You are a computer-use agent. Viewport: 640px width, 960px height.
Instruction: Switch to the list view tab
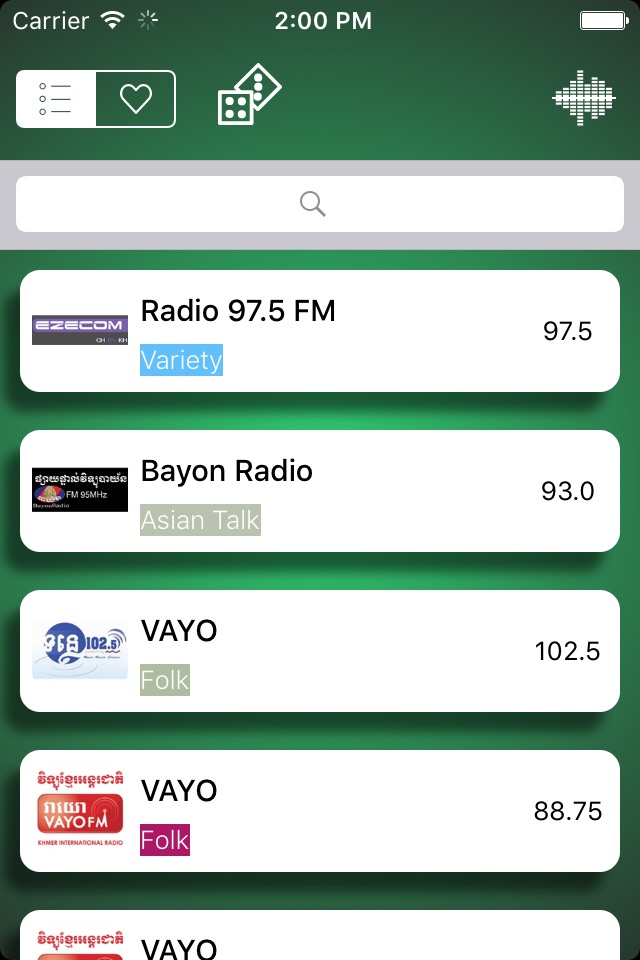pyautogui.click(x=56, y=99)
